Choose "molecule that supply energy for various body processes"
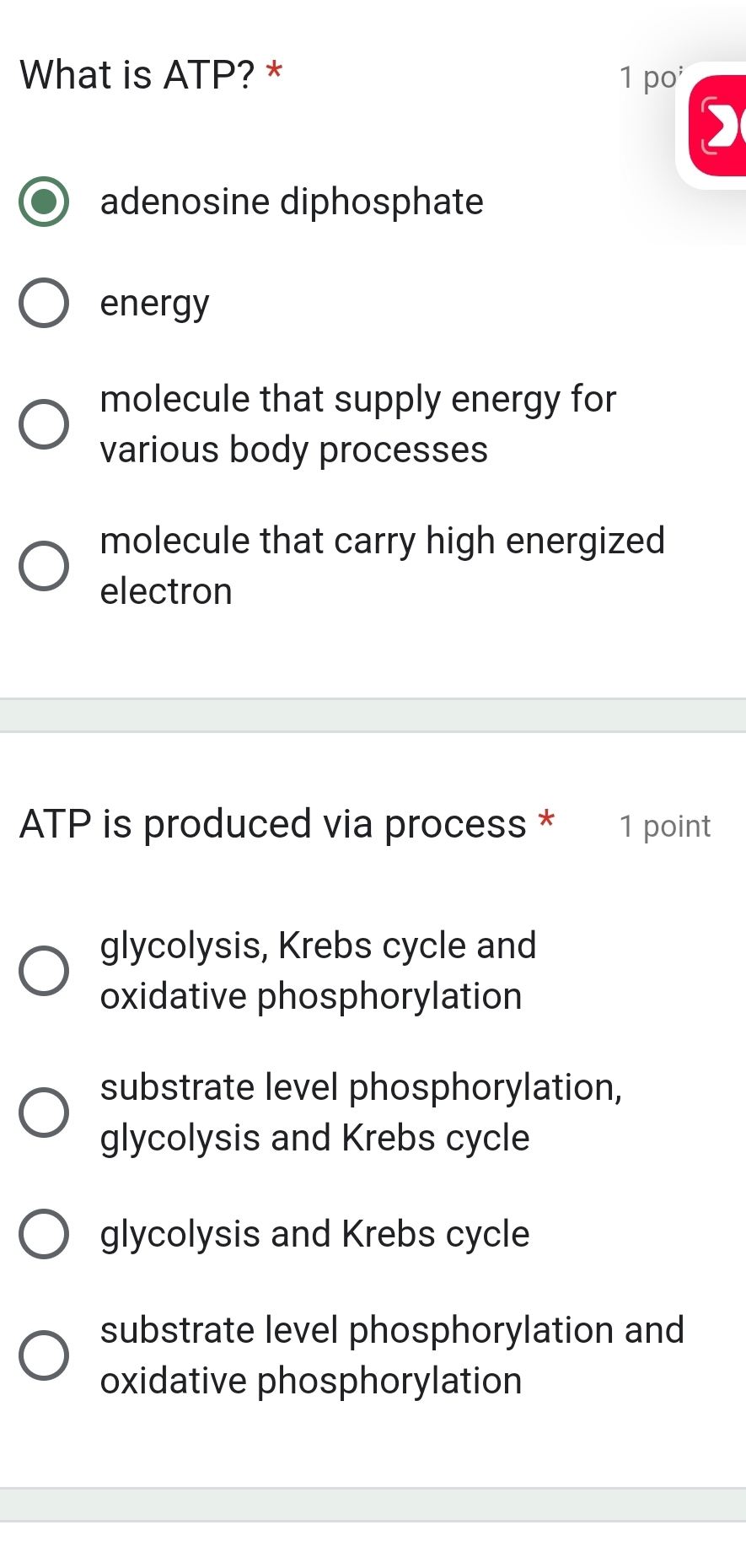Screen dimensions: 746x1568 pos(358,424)
